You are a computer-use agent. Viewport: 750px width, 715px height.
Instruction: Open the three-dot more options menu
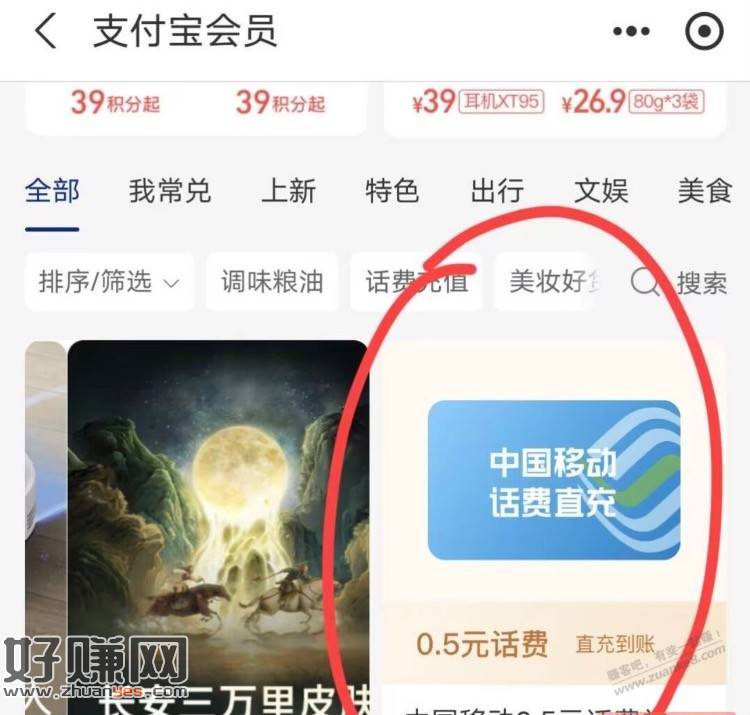coord(631,32)
